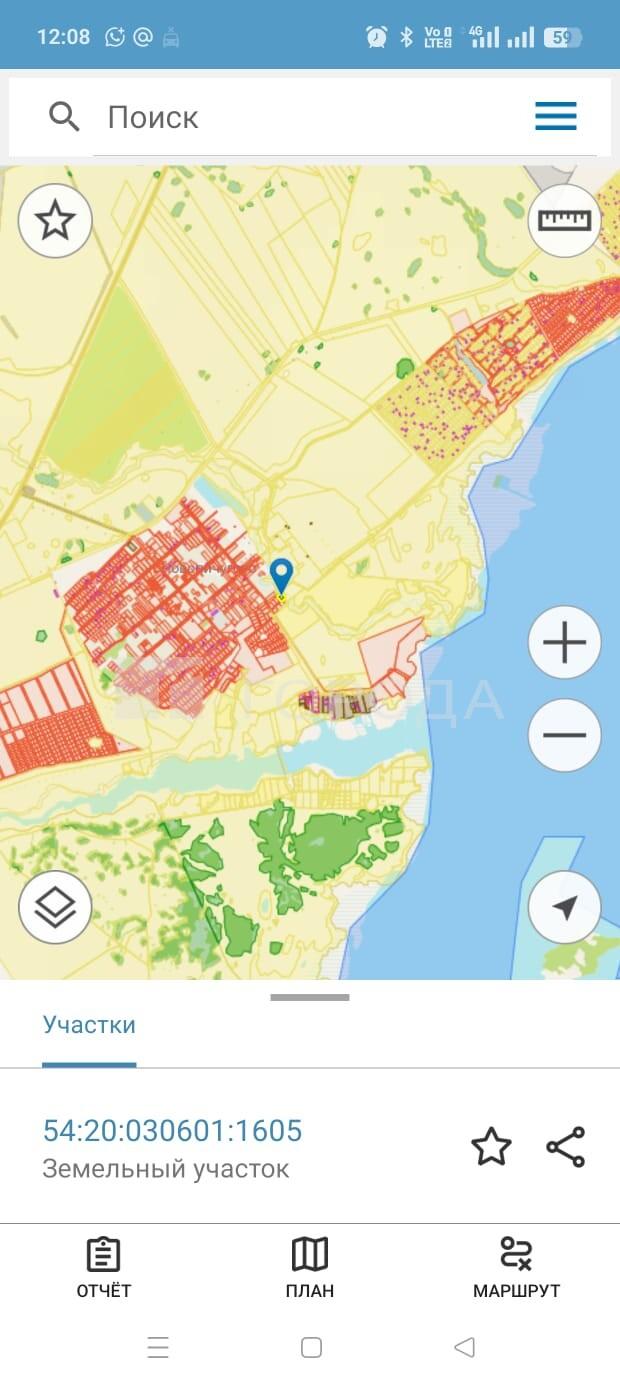Open the map layers selector
This screenshot has width=620, height=1386.
point(55,908)
